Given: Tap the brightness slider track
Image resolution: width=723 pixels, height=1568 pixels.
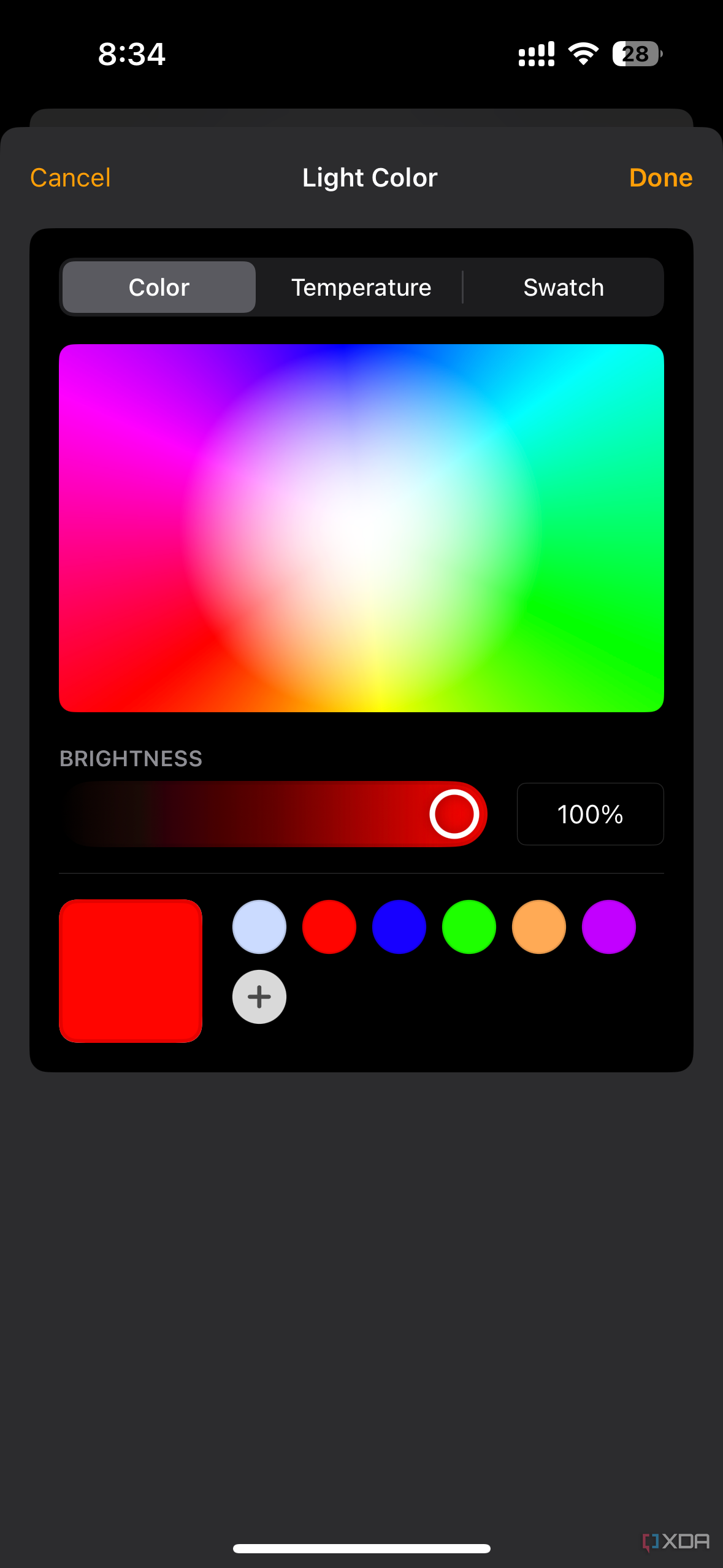Looking at the screenshot, I should click(x=274, y=814).
